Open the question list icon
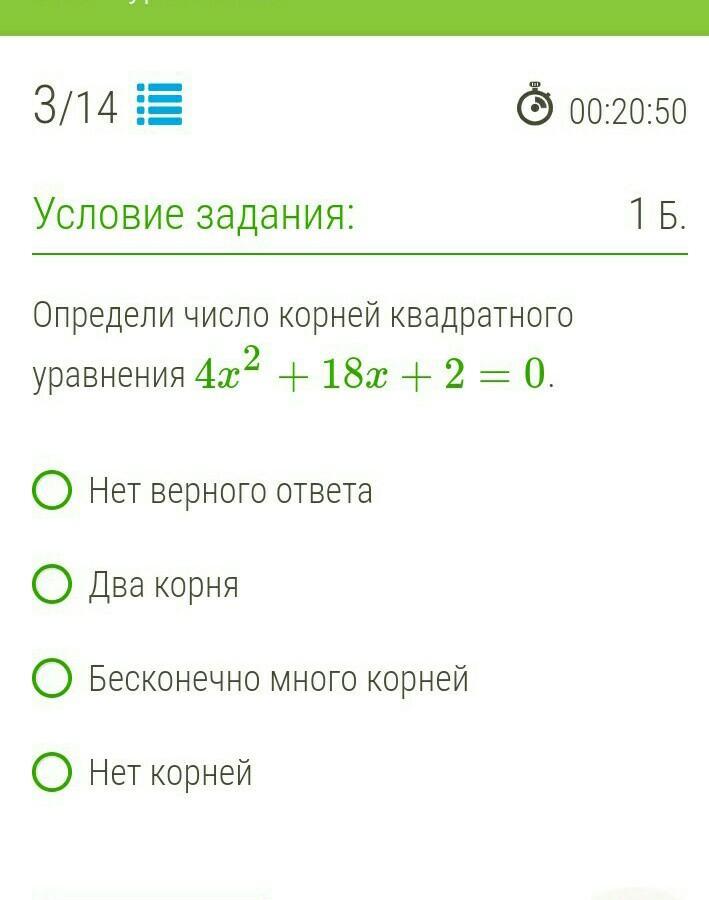Image resolution: width=709 pixels, height=900 pixels. [x=159, y=105]
